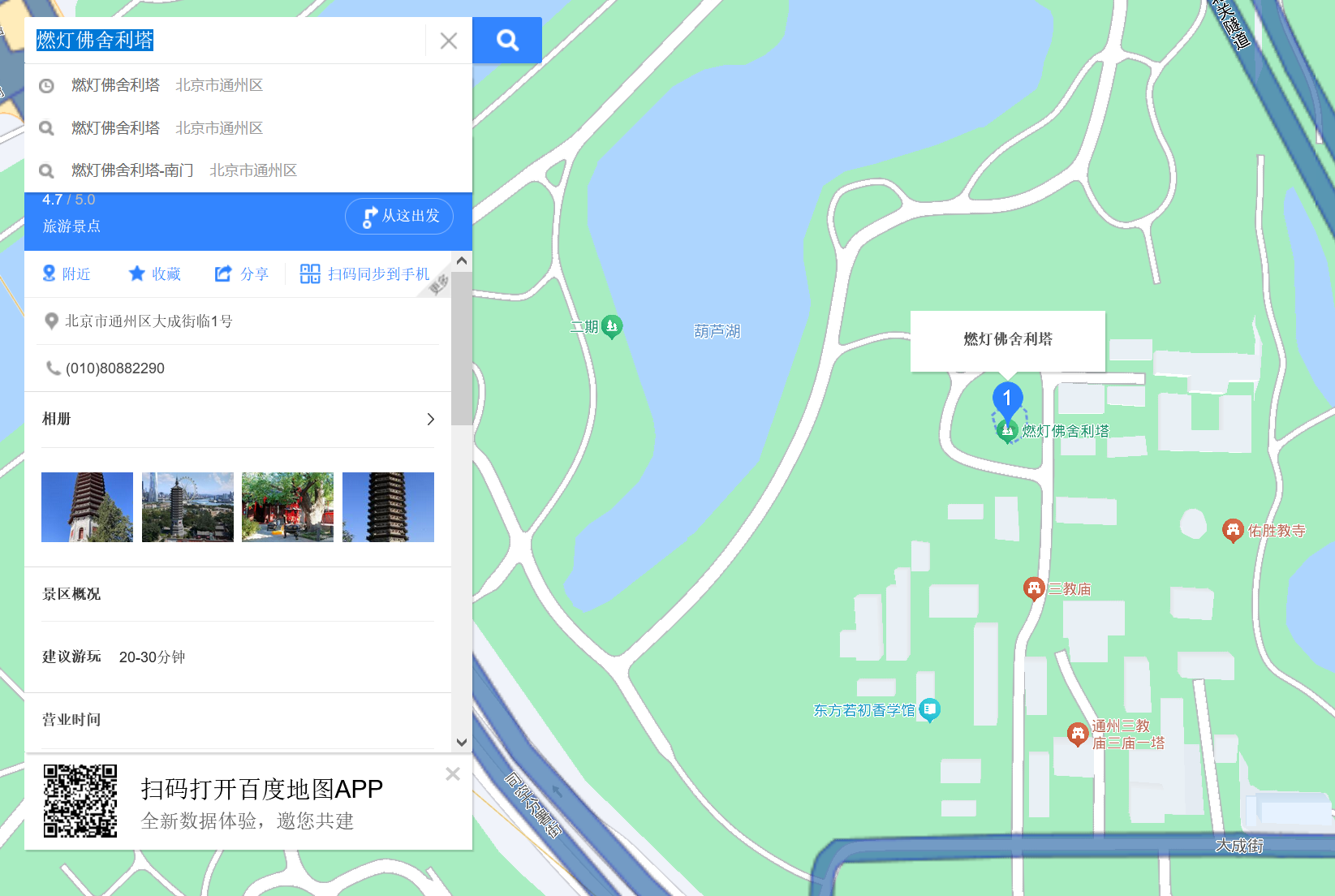Tap the 三教庙 marker on the map

point(1034,588)
